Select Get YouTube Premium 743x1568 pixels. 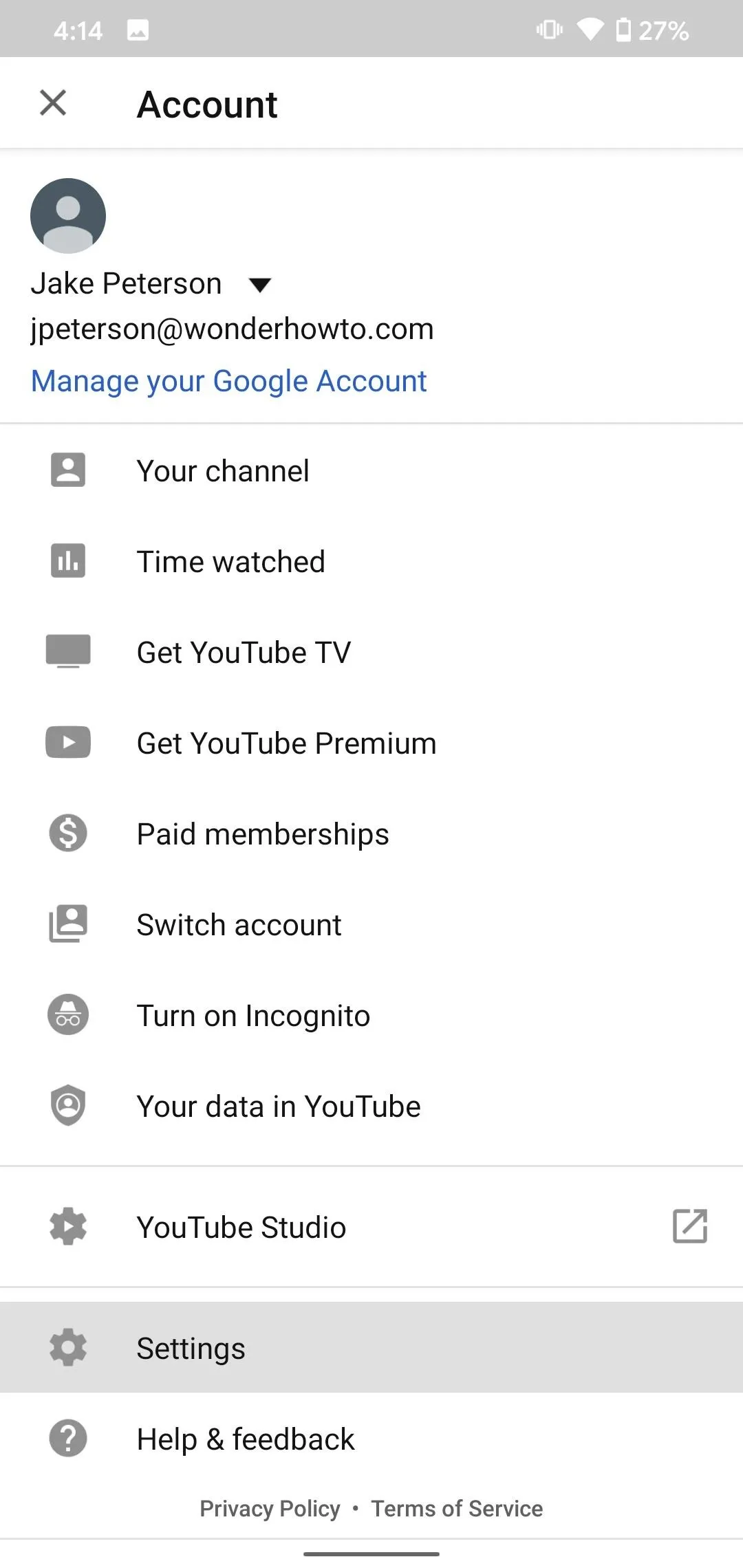tap(371, 743)
